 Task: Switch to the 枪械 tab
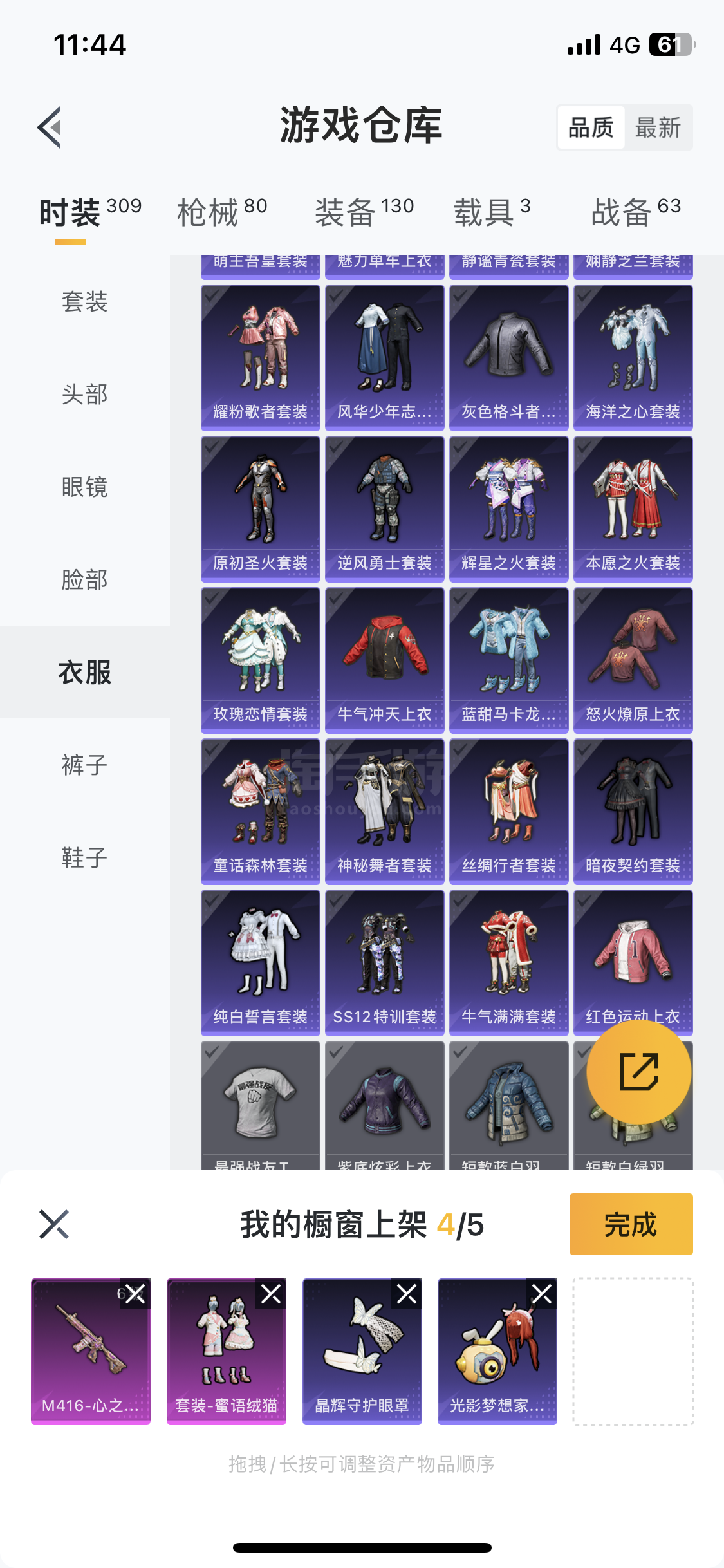coord(221,212)
